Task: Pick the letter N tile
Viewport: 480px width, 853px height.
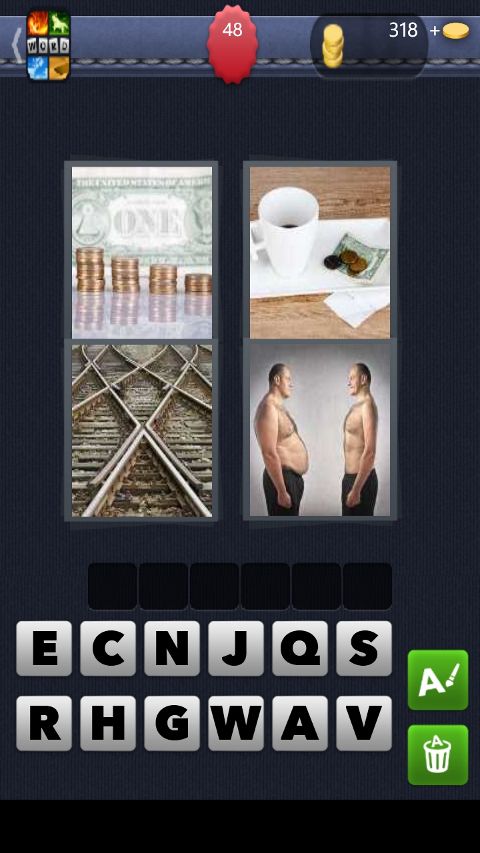Action: tap(172, 648)
